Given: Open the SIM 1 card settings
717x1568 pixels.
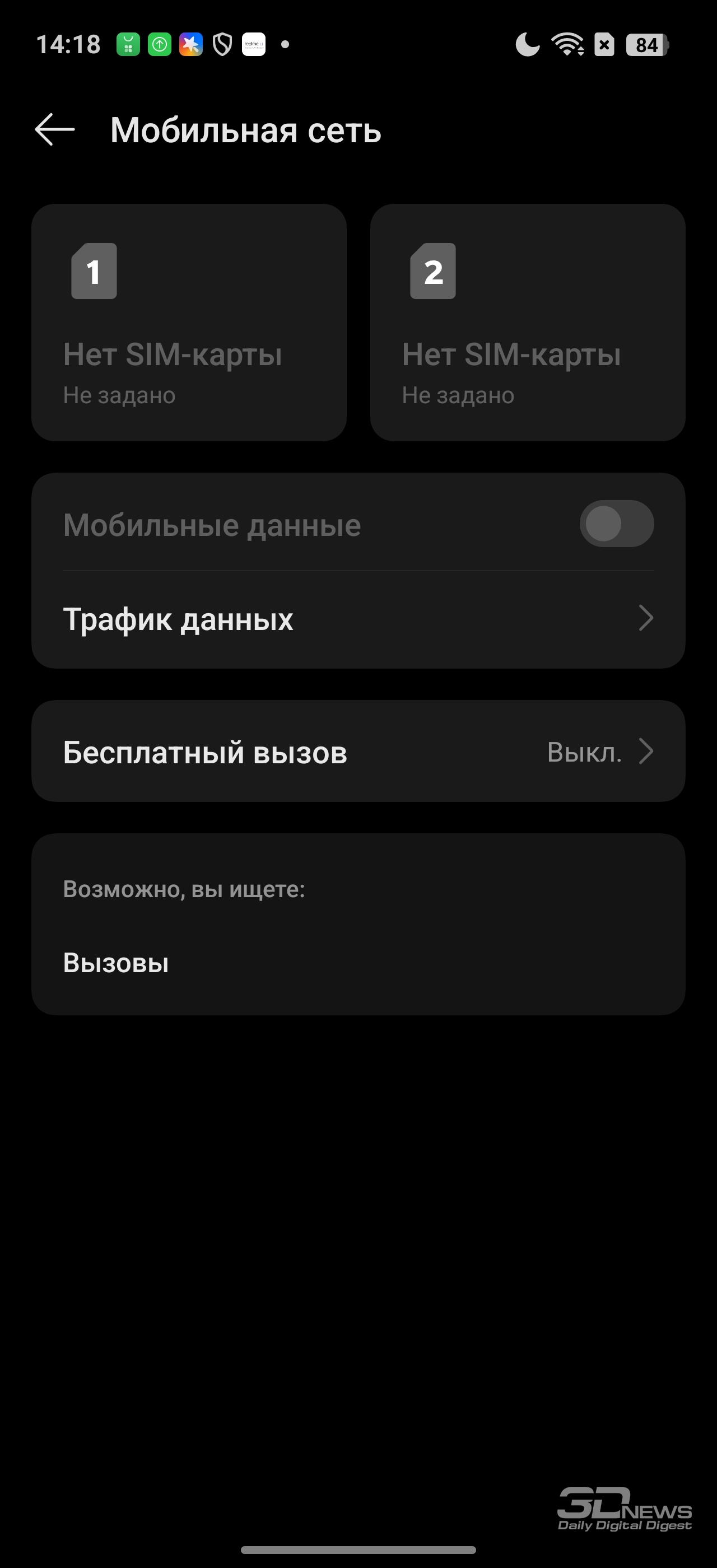Looking at the screenshot, I should pyautogui.click(x=189, y=322).
